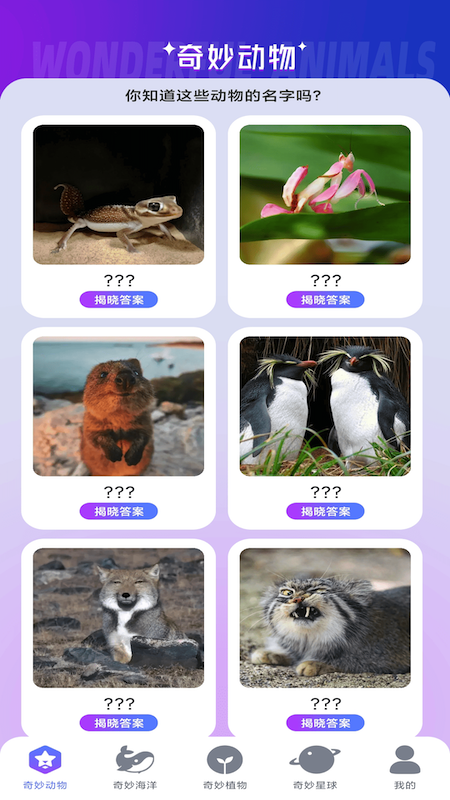Switch to the 奇妙海洋 tab

[135, 767]
